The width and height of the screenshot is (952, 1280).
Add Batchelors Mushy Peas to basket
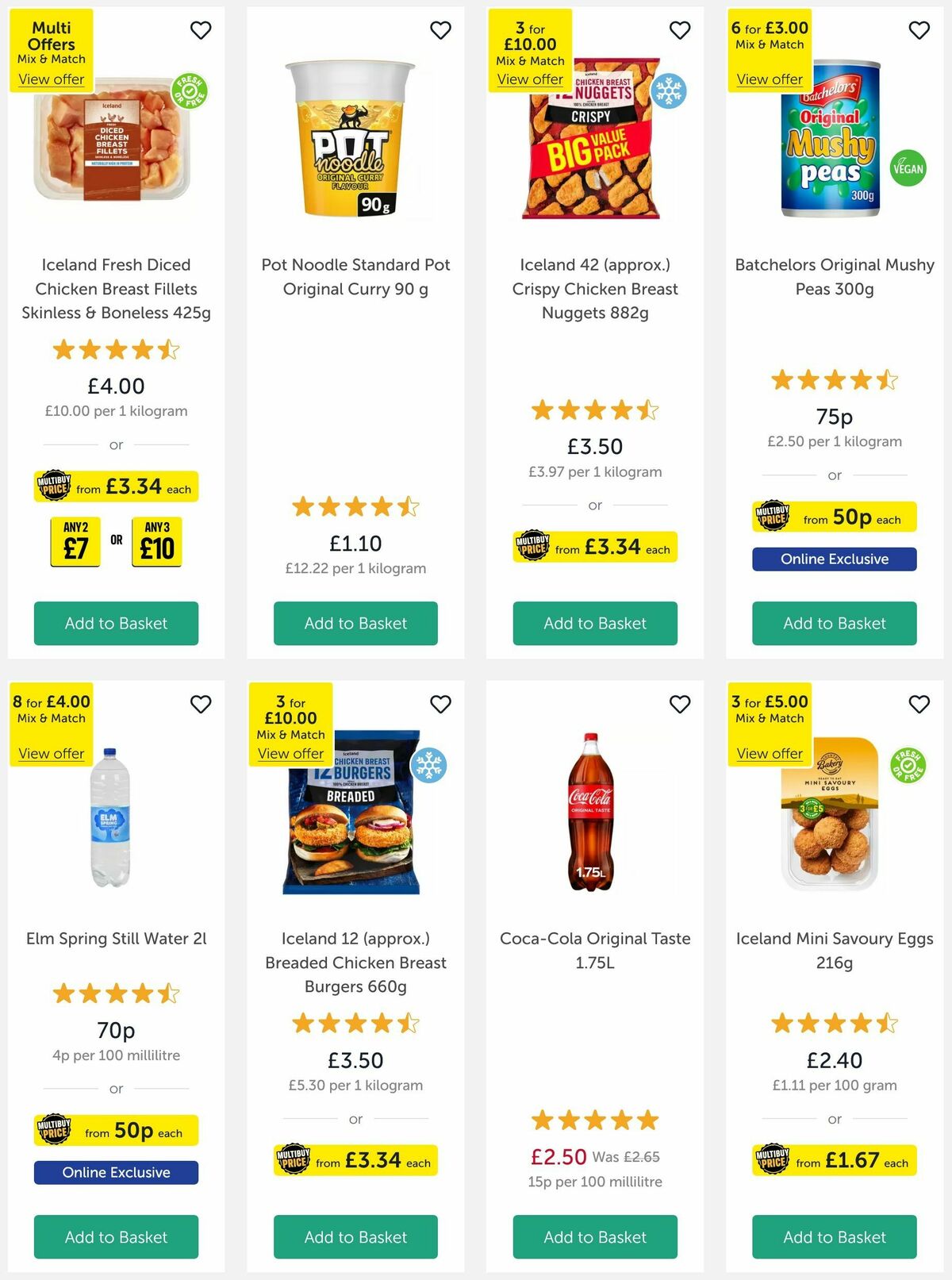[x=834, y=623]
